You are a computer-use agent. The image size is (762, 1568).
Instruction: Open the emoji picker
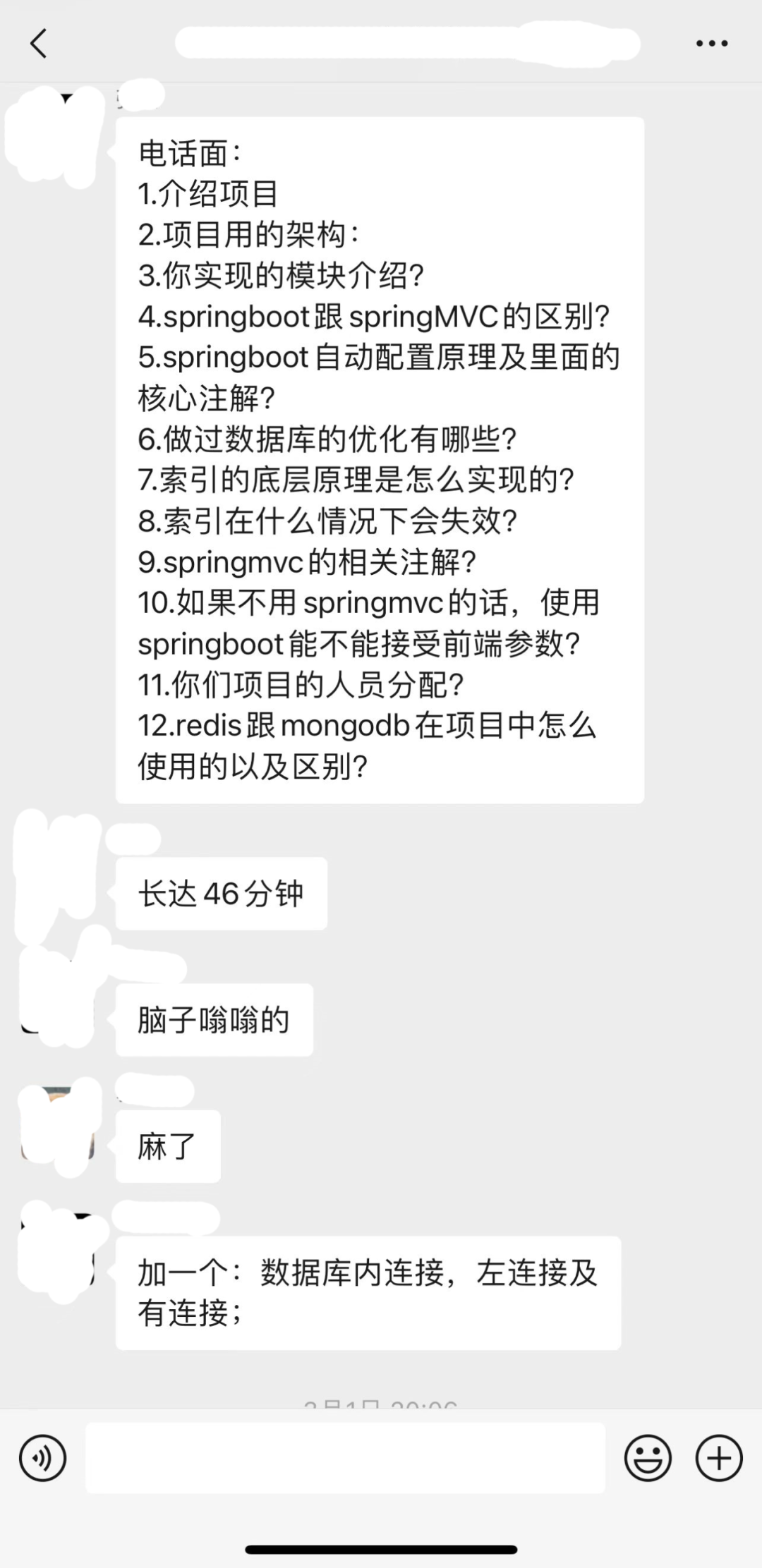coord(647,1458)
